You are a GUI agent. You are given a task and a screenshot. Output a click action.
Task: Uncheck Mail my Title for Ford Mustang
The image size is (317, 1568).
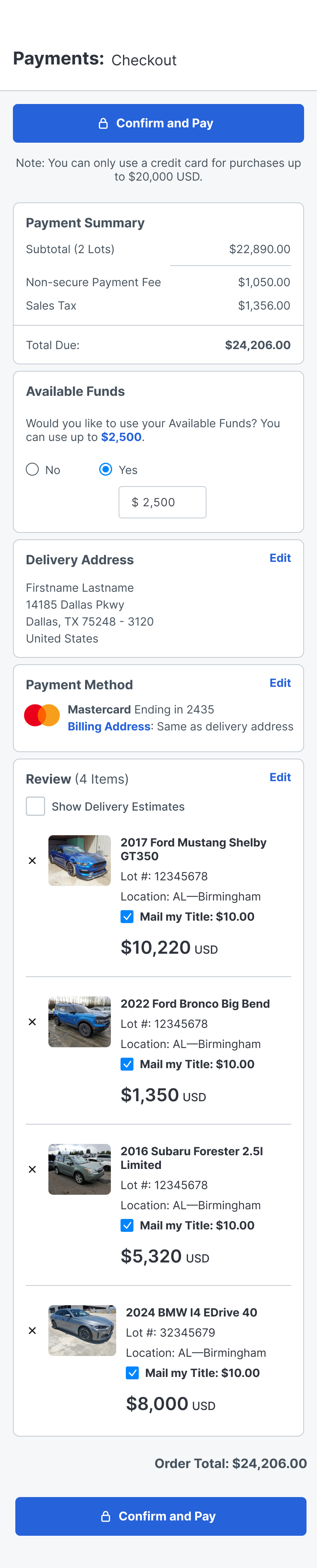click(127, 917)
